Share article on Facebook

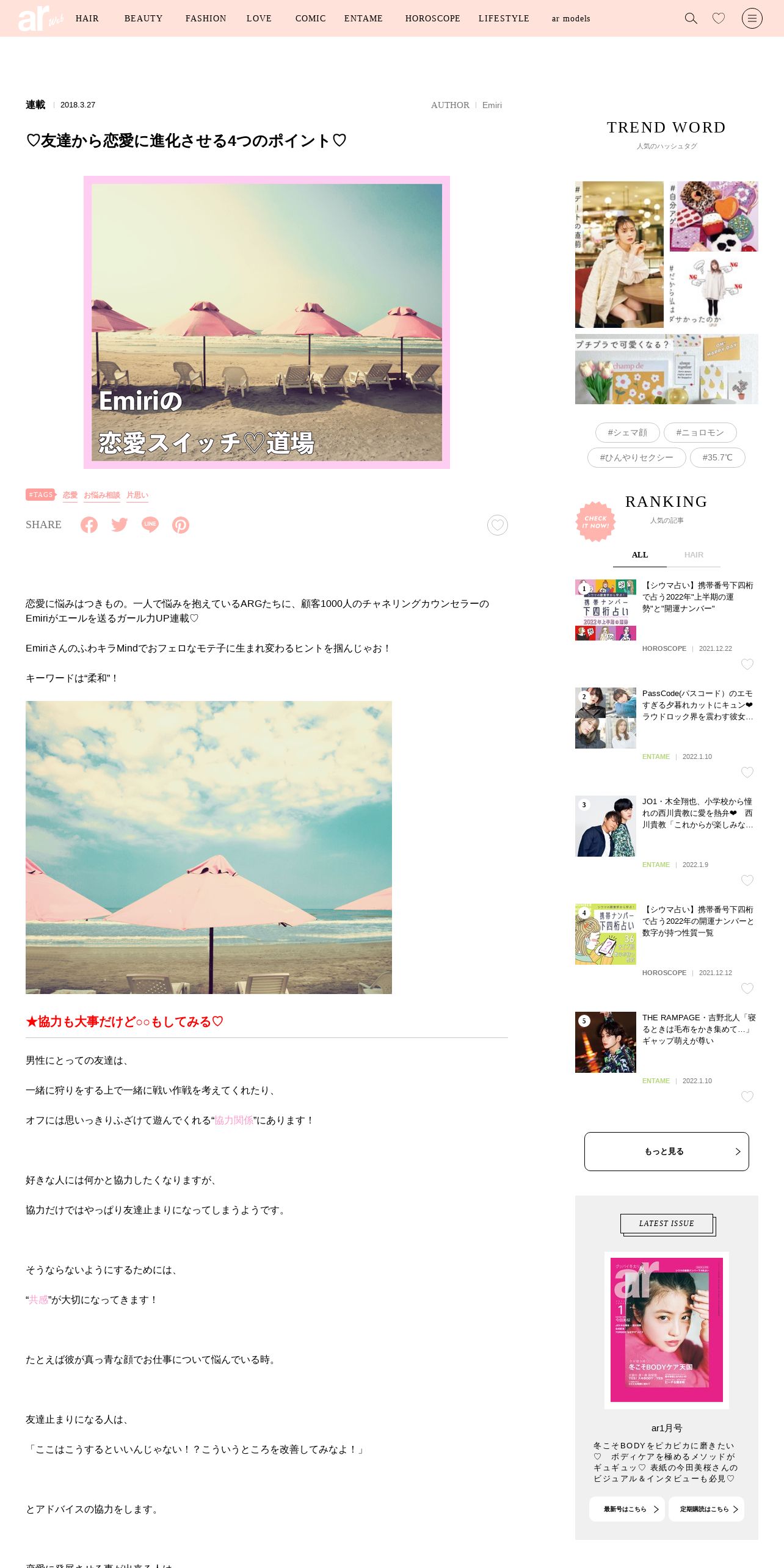[89, 525]
